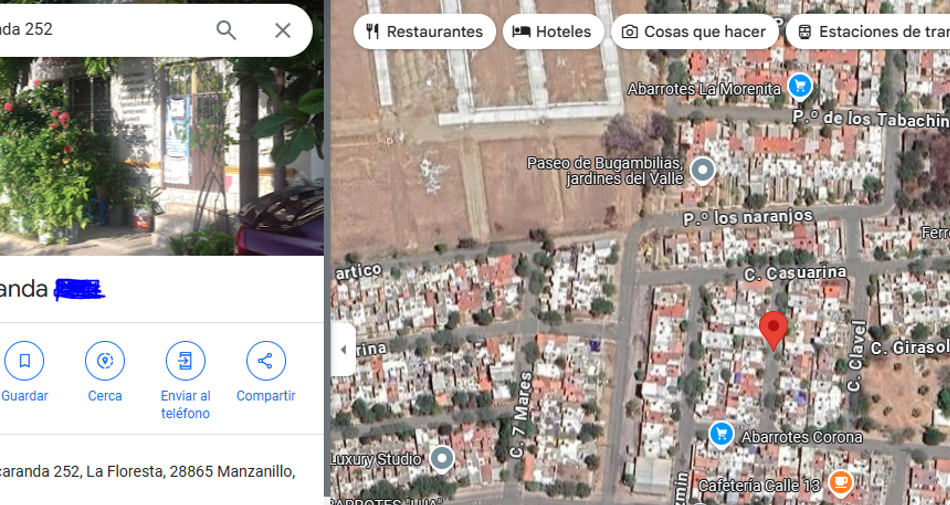
Task: Open Abarrotes Corona map marker
Action: pos(721,434)
